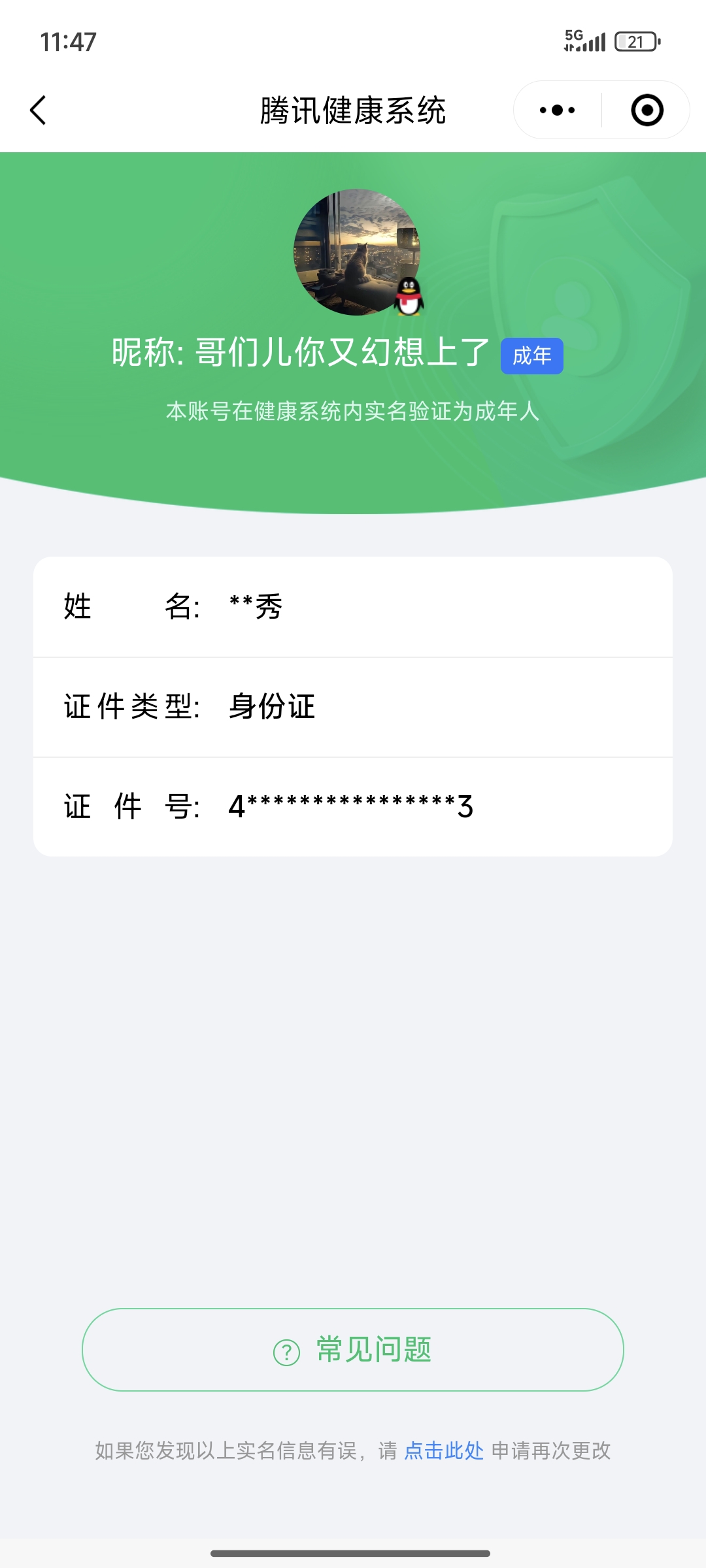Open the 常见问题 FAQ button
The image size is (706, 1568).
point(353,1350)
